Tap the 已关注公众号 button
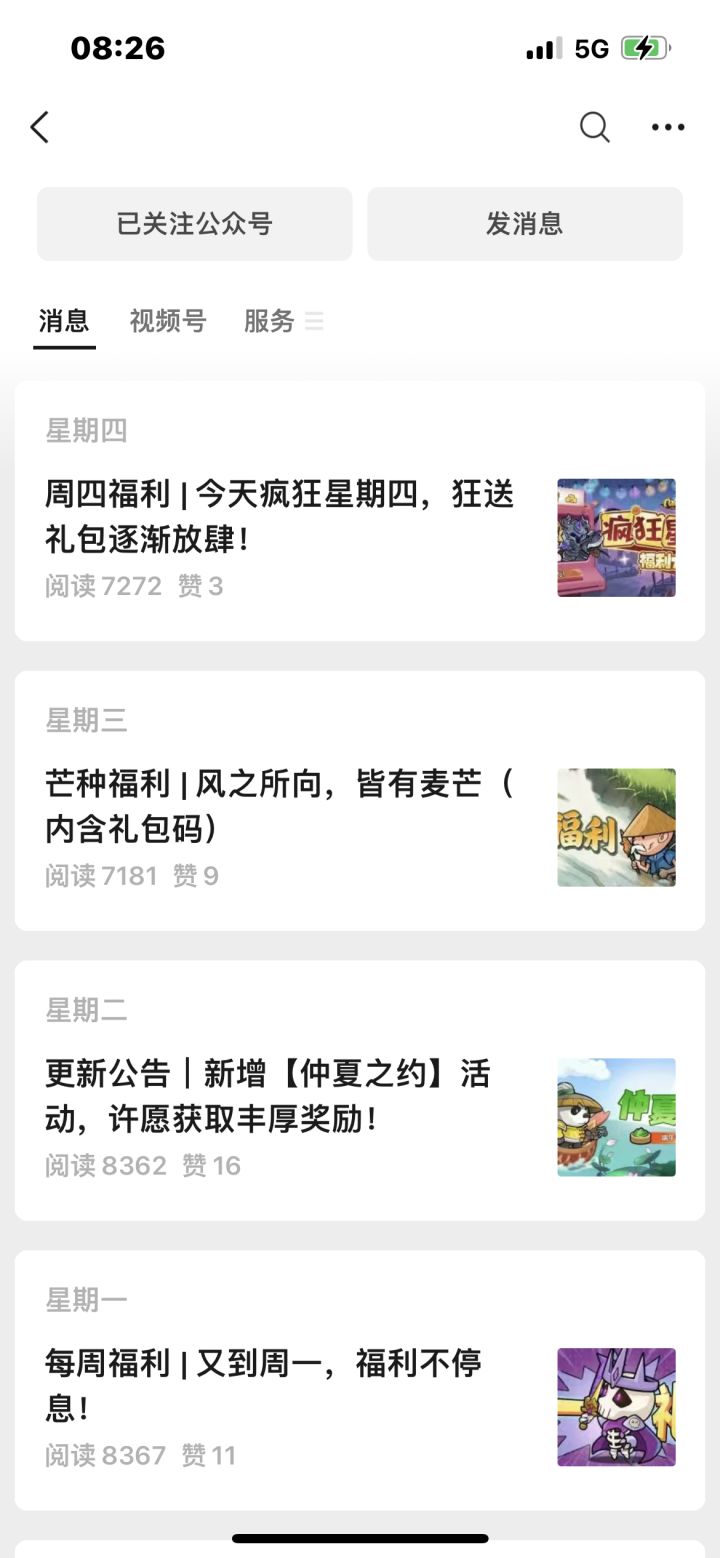 pos(195,224)
